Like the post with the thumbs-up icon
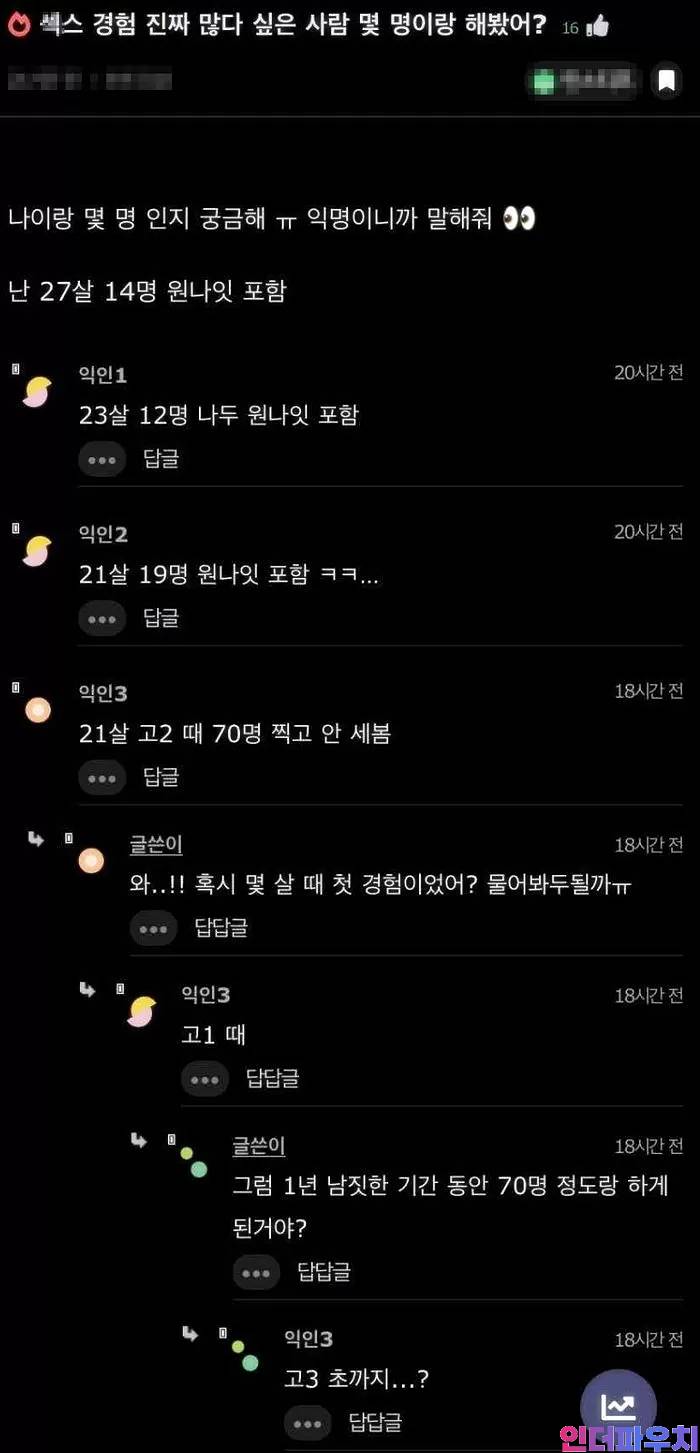 pyautogui.click(x=598, y=27)
